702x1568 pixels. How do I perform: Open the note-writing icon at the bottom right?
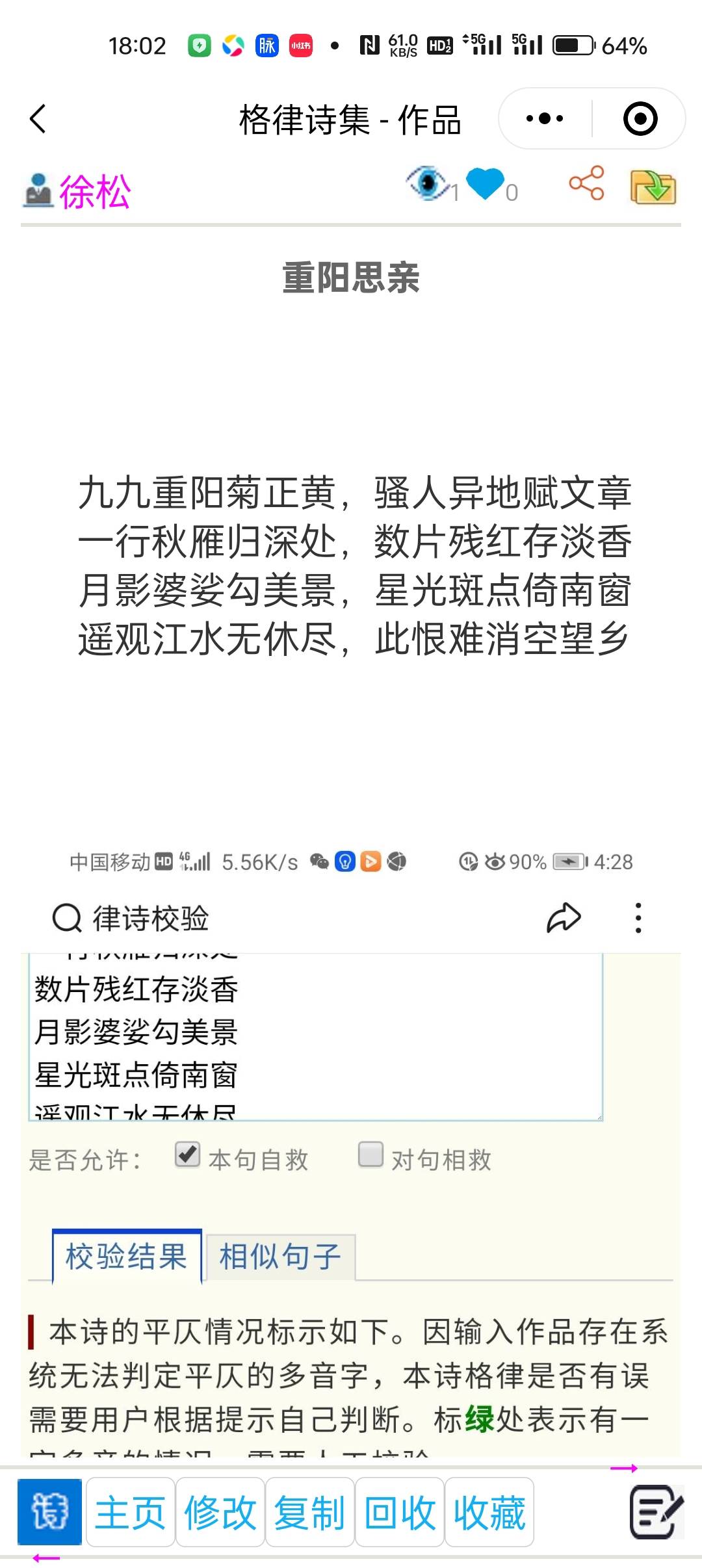coord(656,1512)
